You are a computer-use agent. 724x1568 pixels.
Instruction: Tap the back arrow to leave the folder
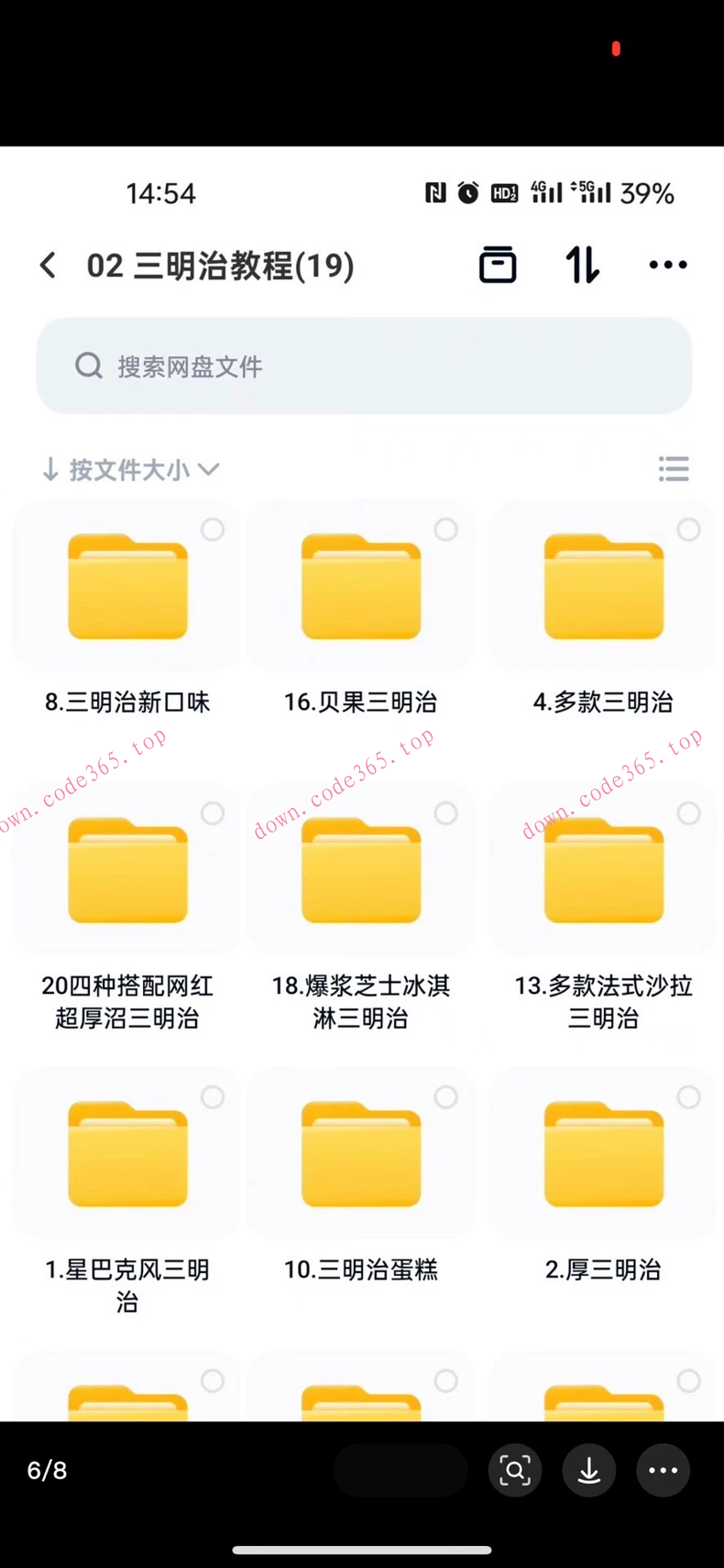coord(48,264)
